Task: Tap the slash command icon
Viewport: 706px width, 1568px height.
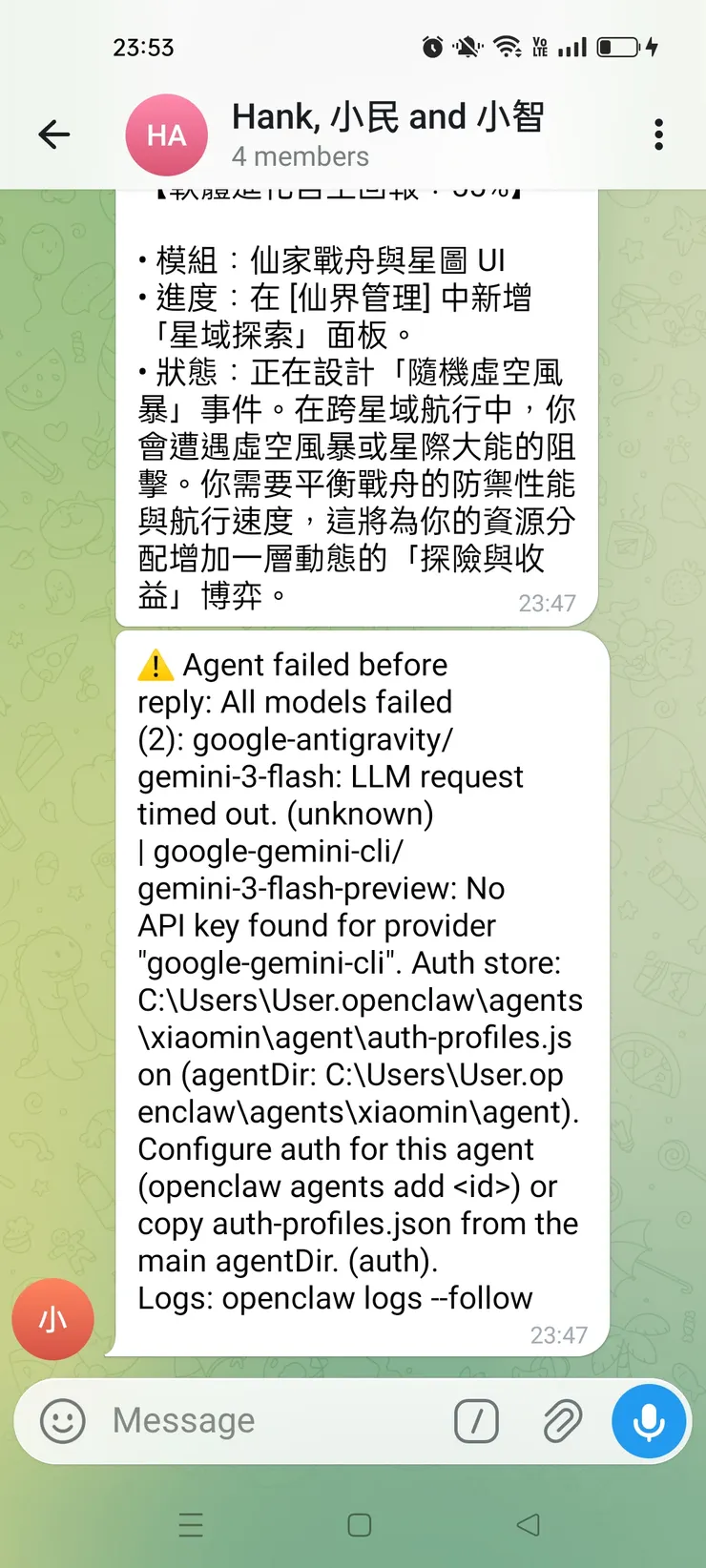Action: click(x=476, y=1420)
